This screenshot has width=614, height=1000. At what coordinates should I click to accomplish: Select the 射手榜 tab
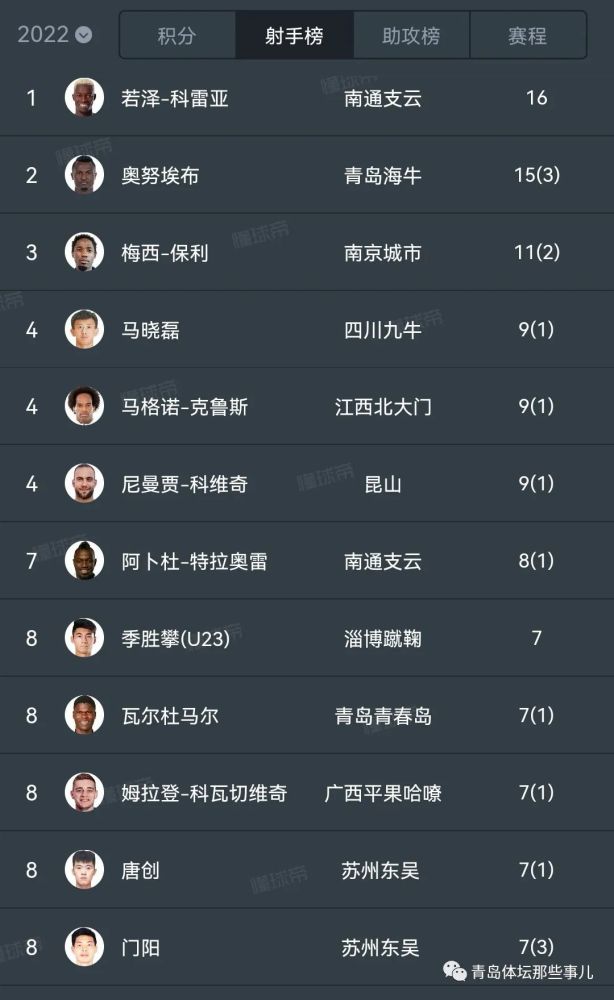(294, 36)
